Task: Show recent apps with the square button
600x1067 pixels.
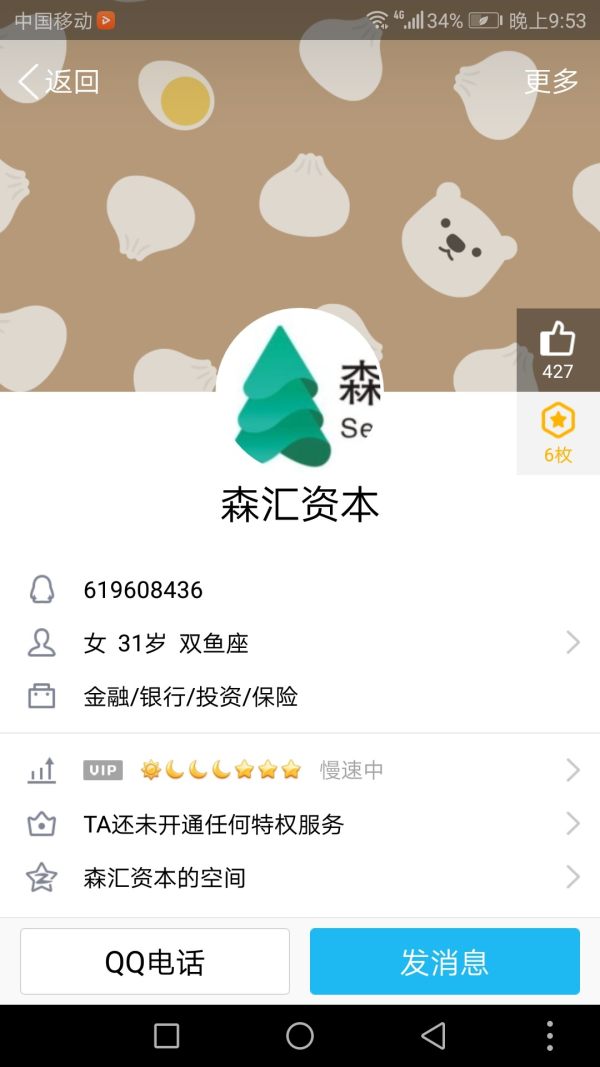Action: (x=166, y=1036)
